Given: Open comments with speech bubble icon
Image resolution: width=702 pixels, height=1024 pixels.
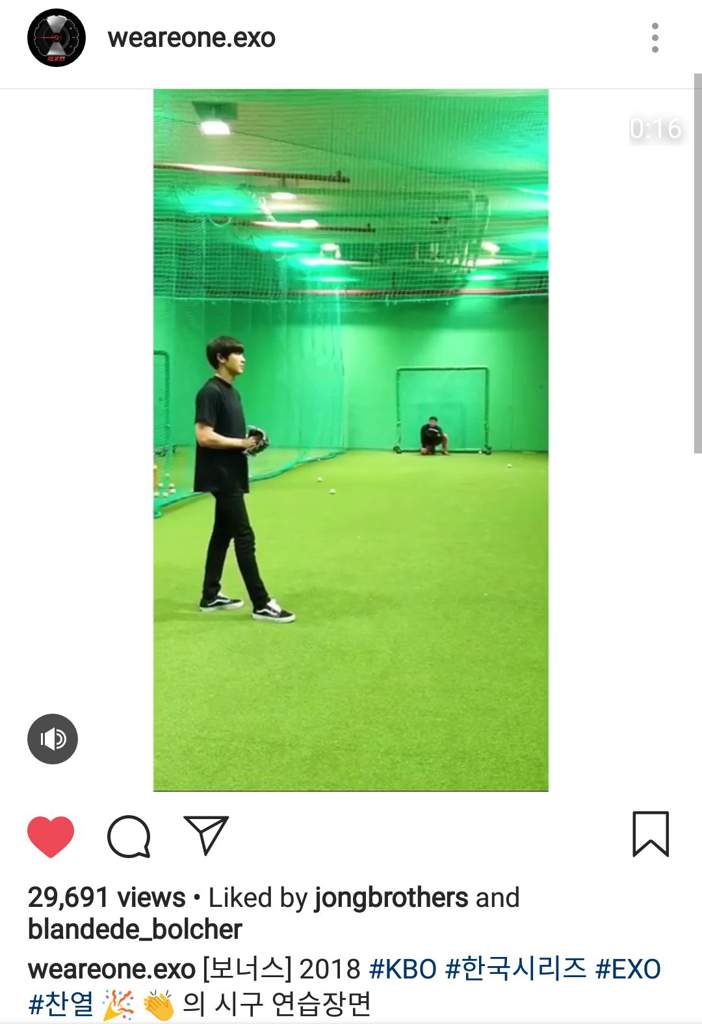Looking at the screenshot, I should (x=129, y=836).
